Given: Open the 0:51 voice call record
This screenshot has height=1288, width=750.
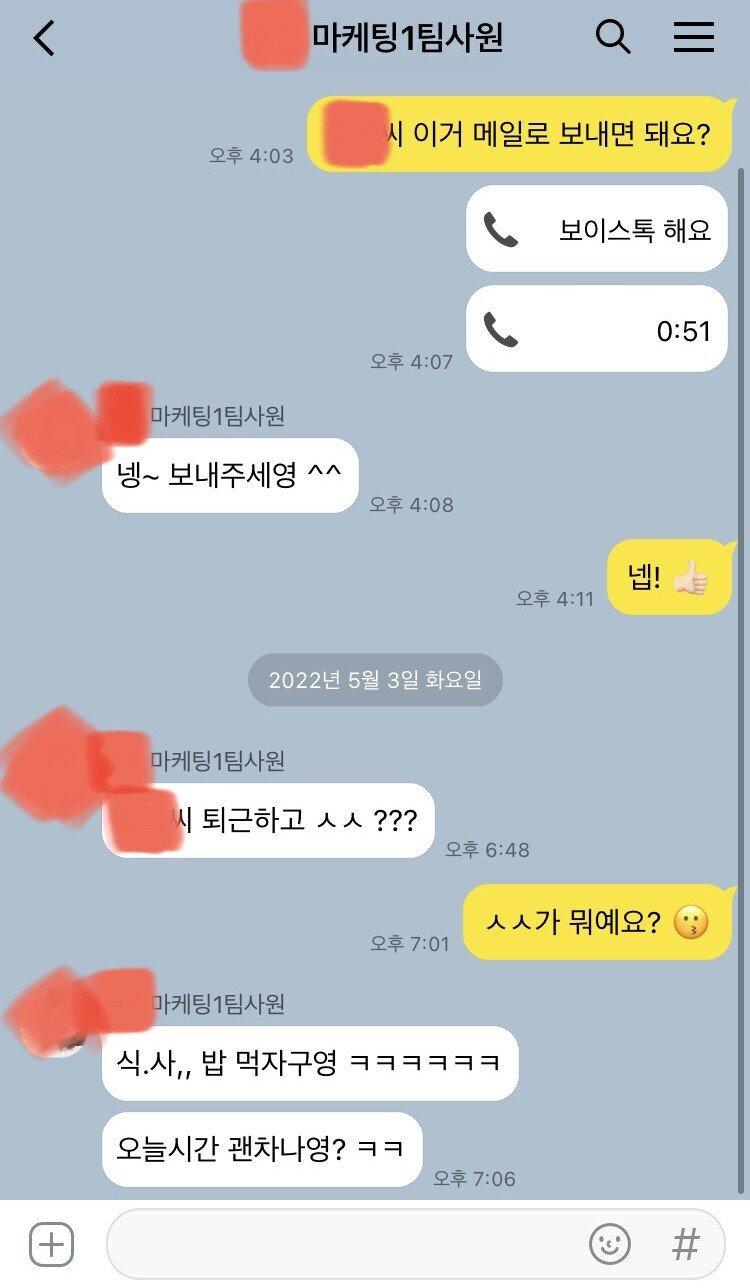Looking at the screenshot, I should click(x=597, y=329).
